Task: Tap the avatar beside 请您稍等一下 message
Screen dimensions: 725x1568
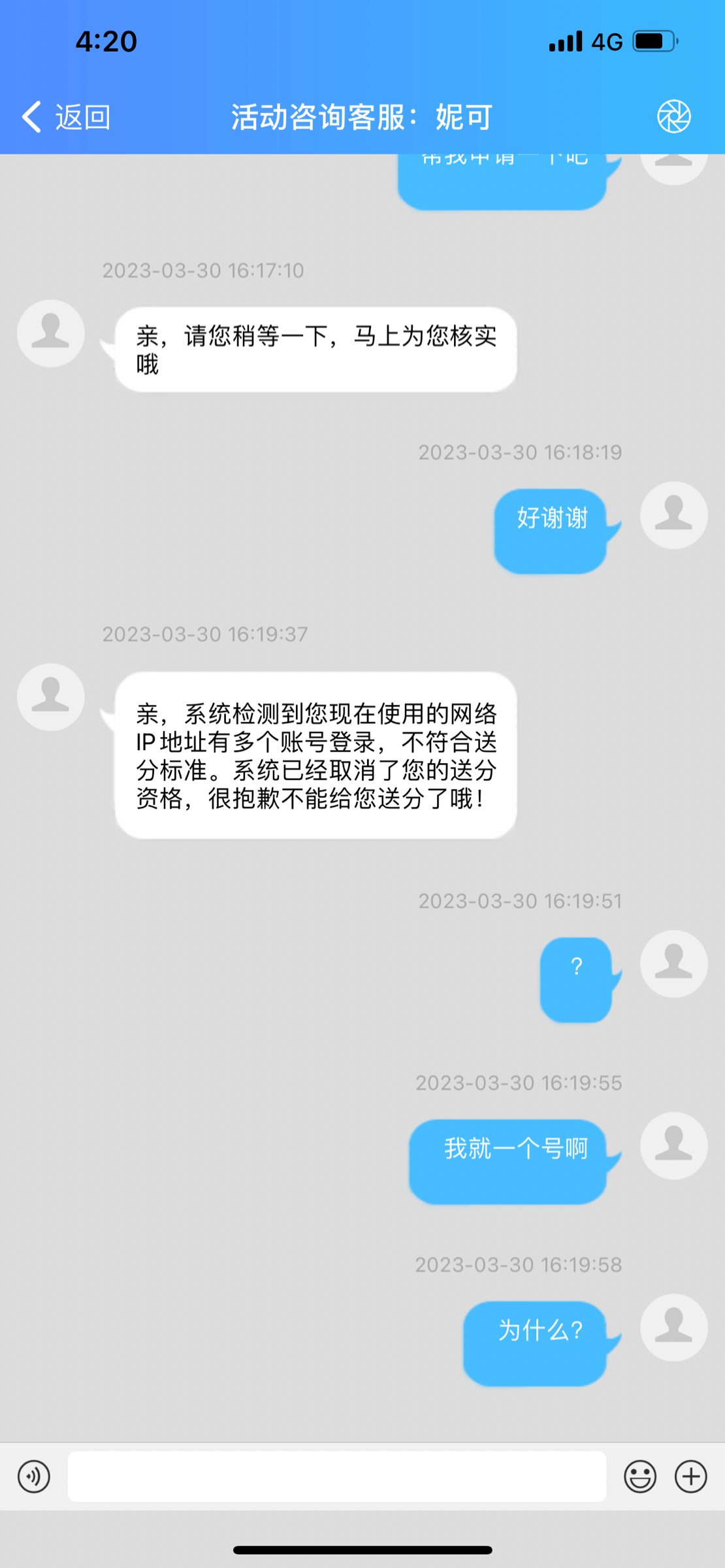Action: tap(50, 333)
